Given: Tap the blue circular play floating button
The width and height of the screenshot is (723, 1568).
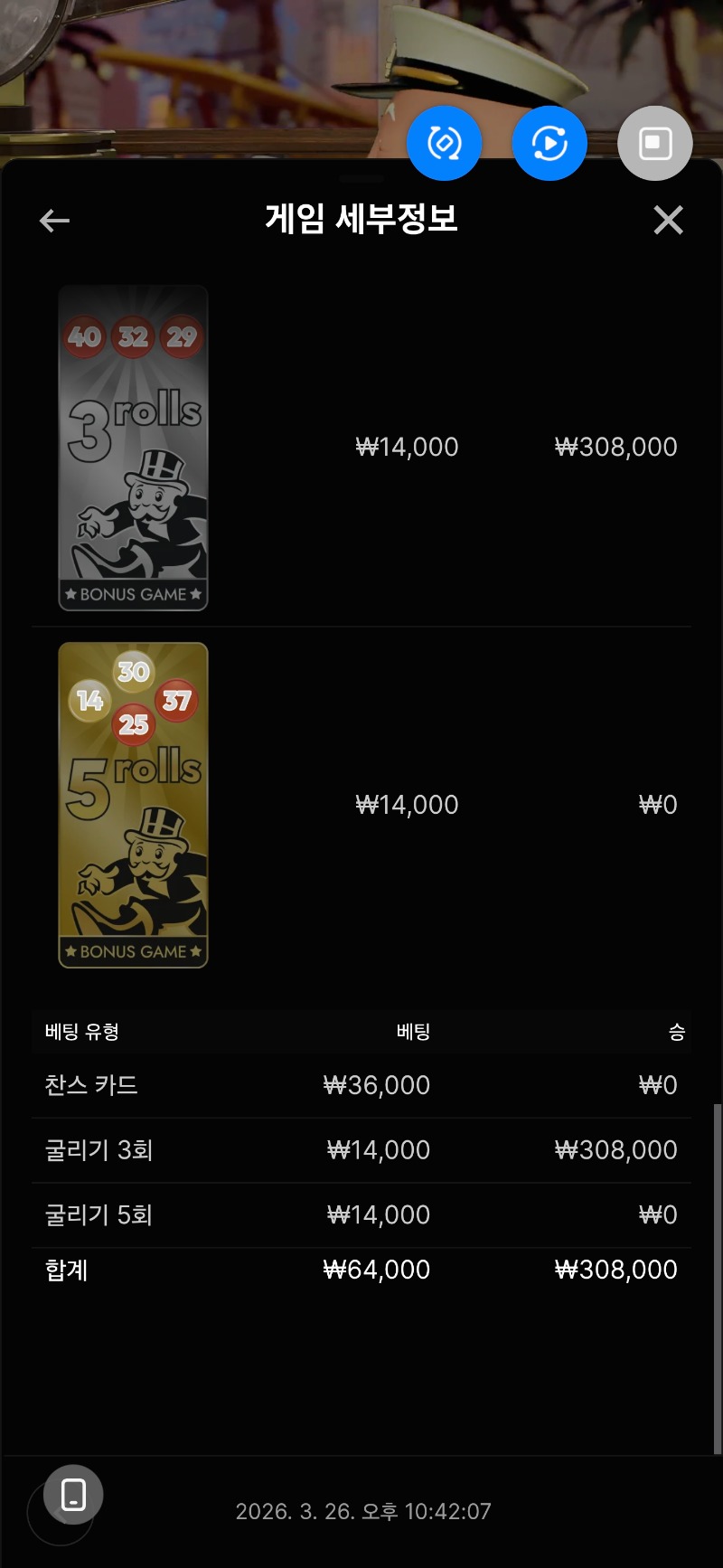Looking at the screenshot, I should click(549, 143).
